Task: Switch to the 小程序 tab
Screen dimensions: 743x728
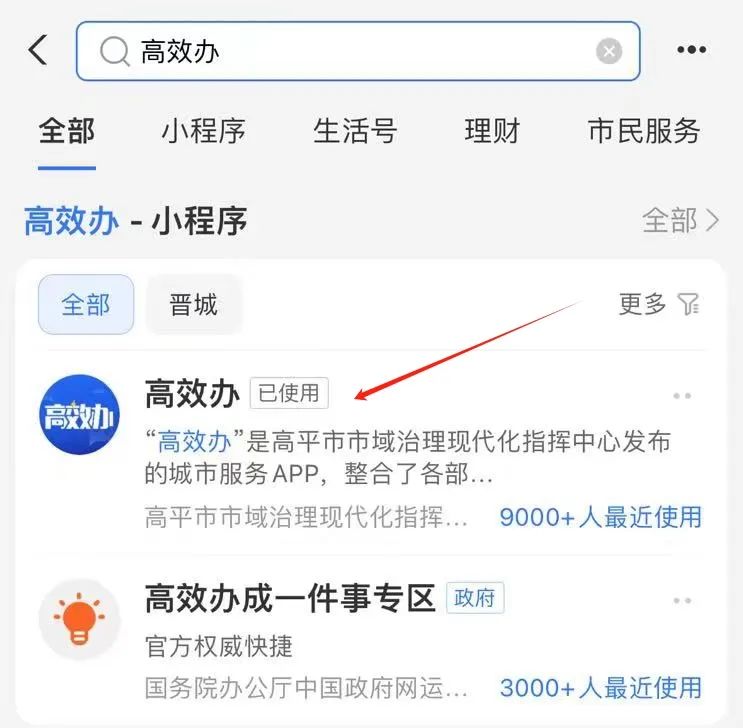Action: [x=203, y=131]
